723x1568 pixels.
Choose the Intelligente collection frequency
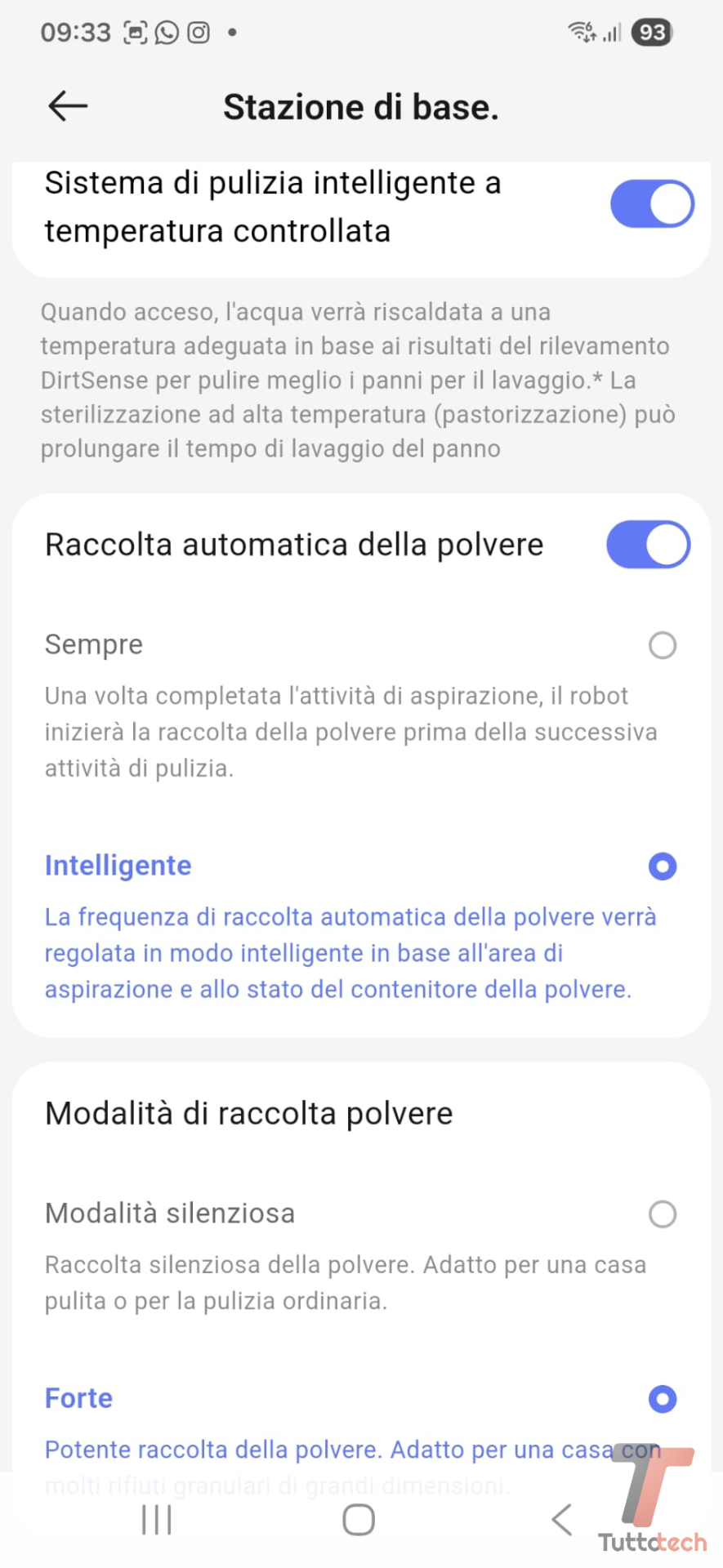point(662,866)
